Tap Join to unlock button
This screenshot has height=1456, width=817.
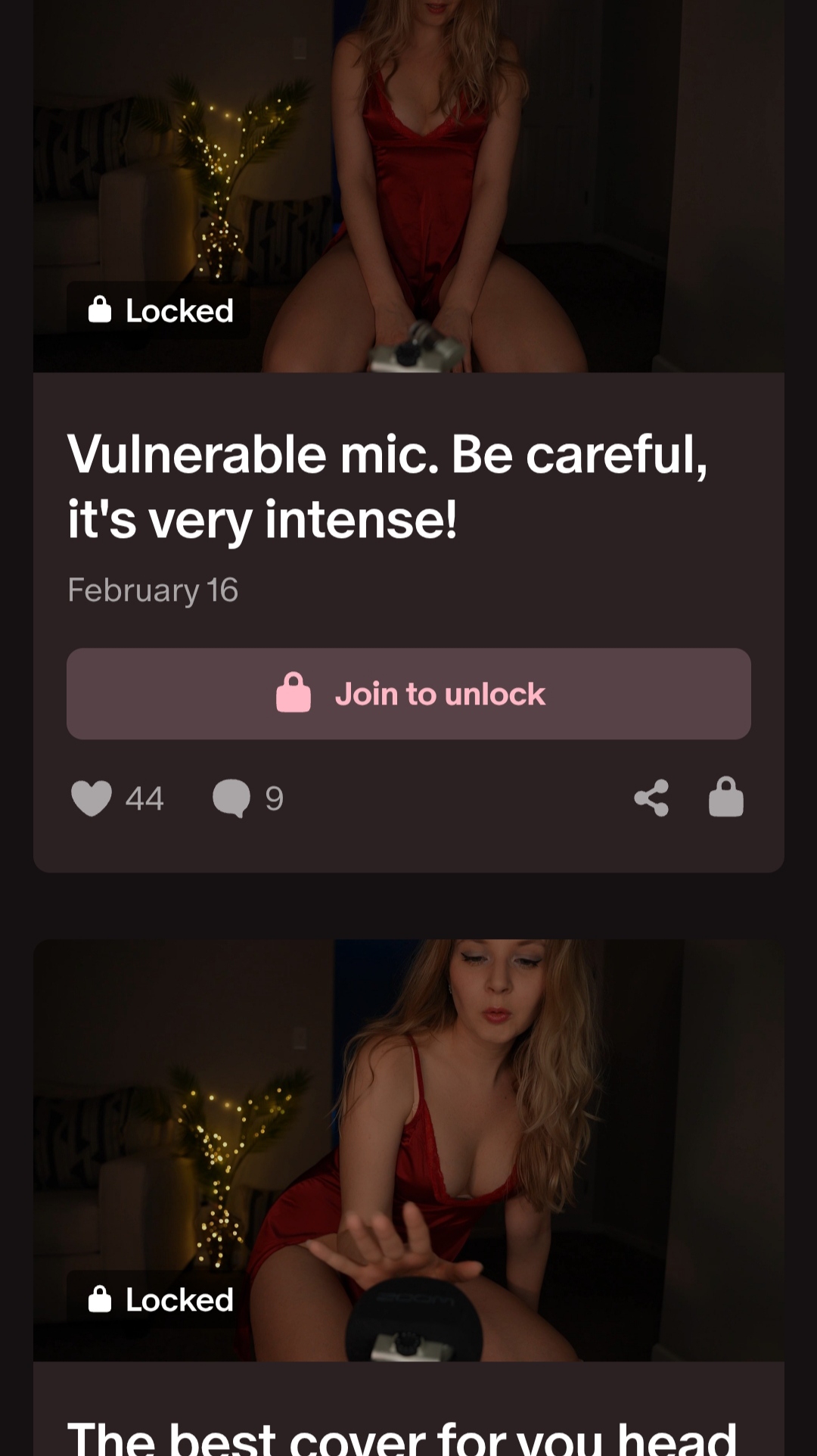tap(408, 693)
